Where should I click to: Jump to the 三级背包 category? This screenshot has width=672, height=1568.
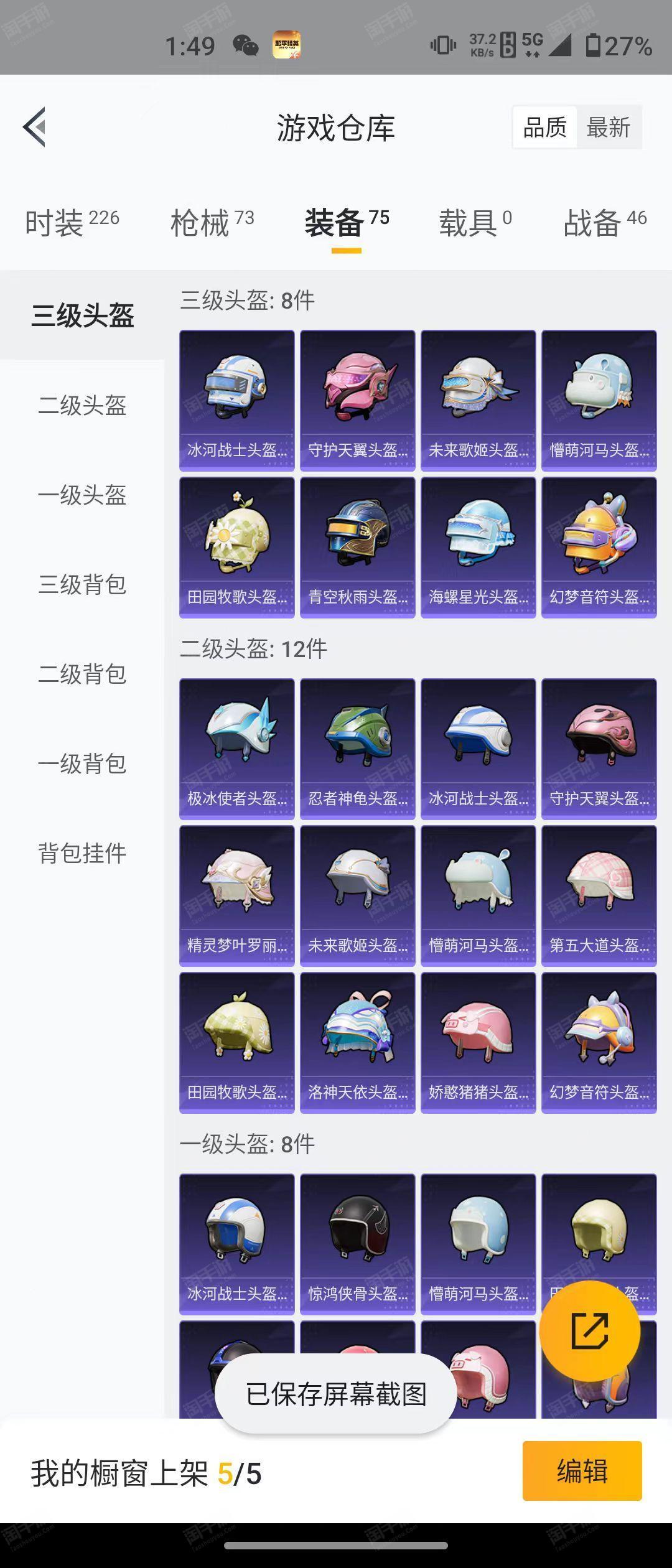pos(82,585)
